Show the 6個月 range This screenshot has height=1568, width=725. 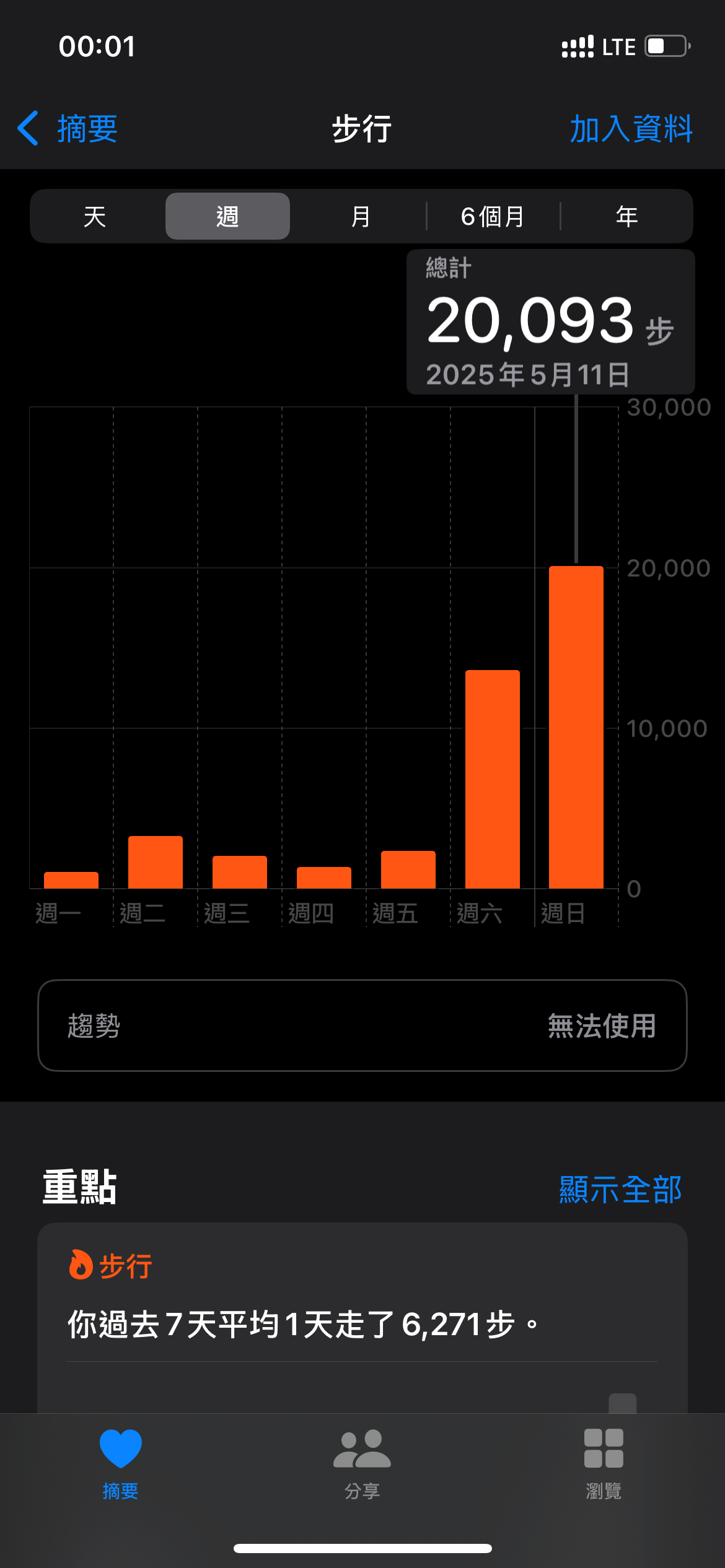[493, 217]
